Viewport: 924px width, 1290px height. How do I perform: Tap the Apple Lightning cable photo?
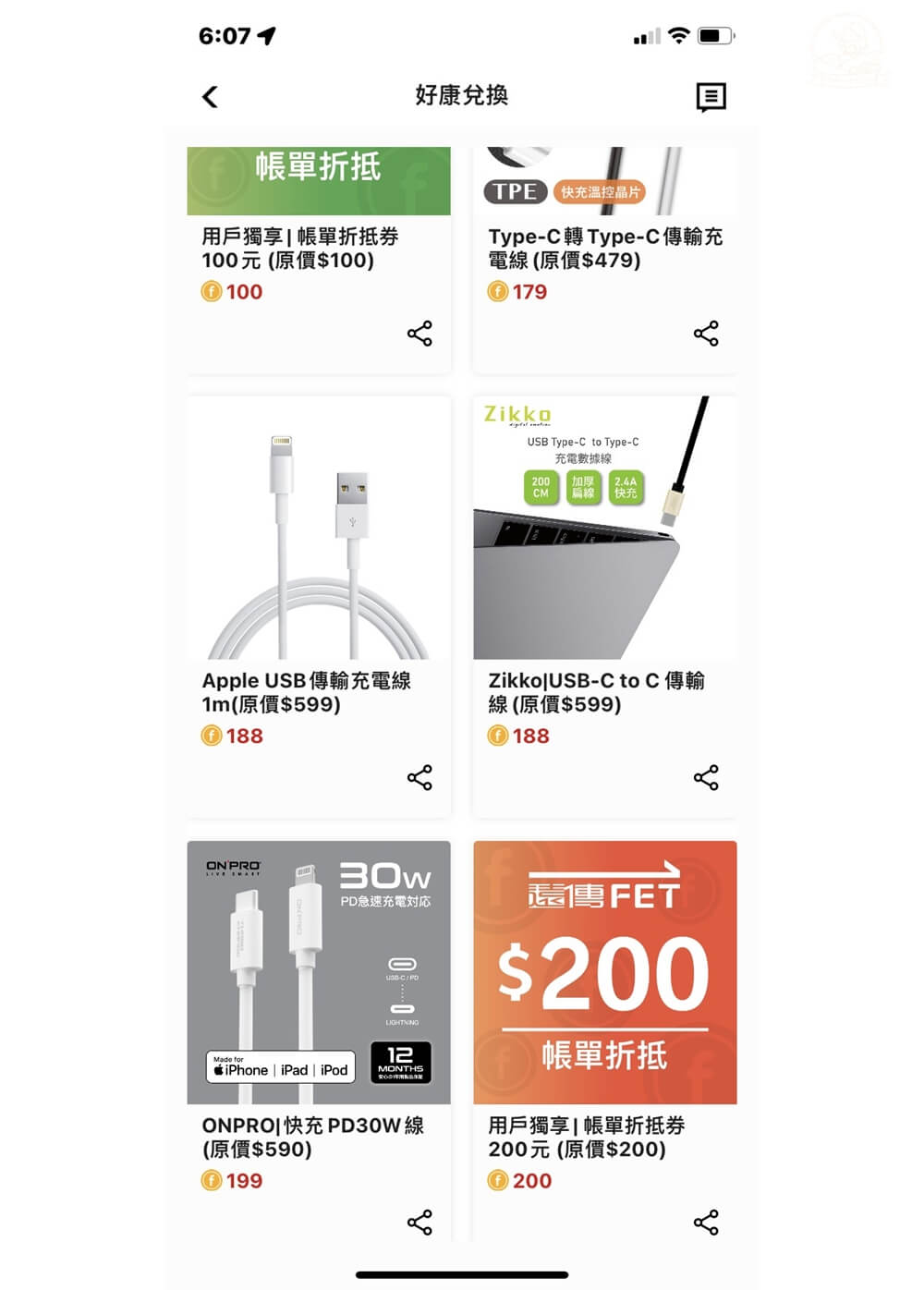click(317, 527)
